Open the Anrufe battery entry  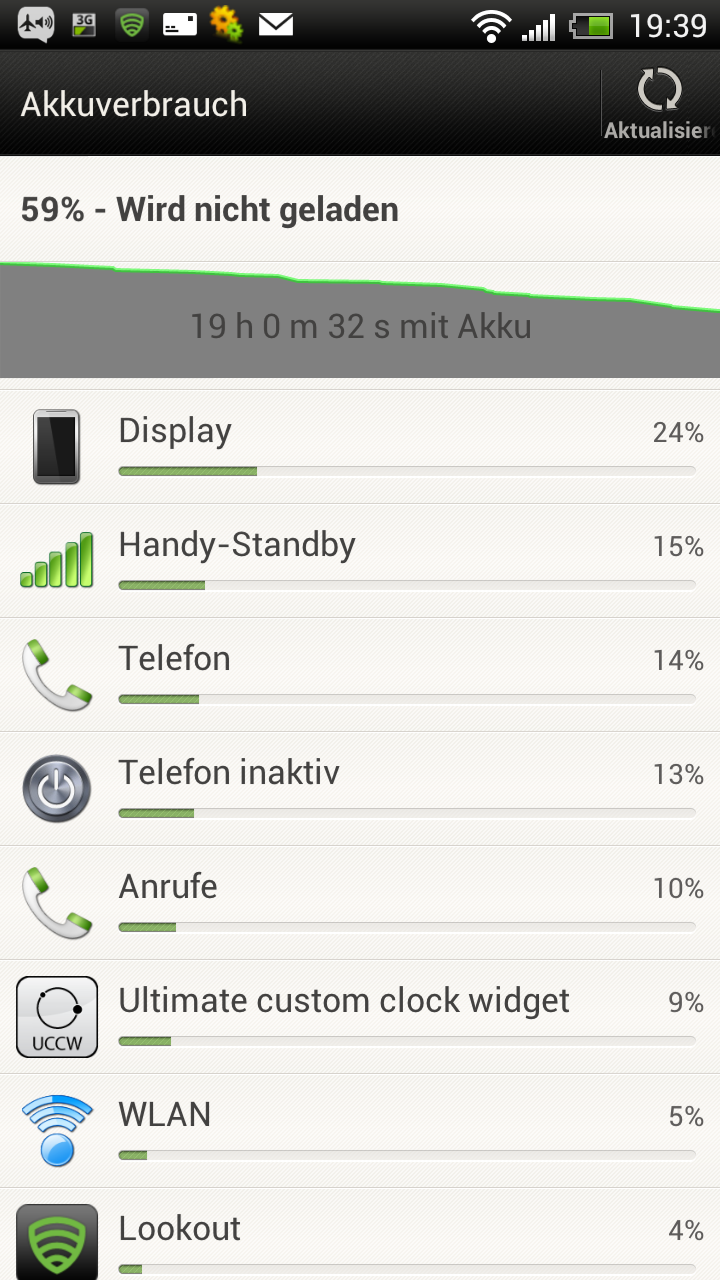pyautogui.click(x=360, y=903)
